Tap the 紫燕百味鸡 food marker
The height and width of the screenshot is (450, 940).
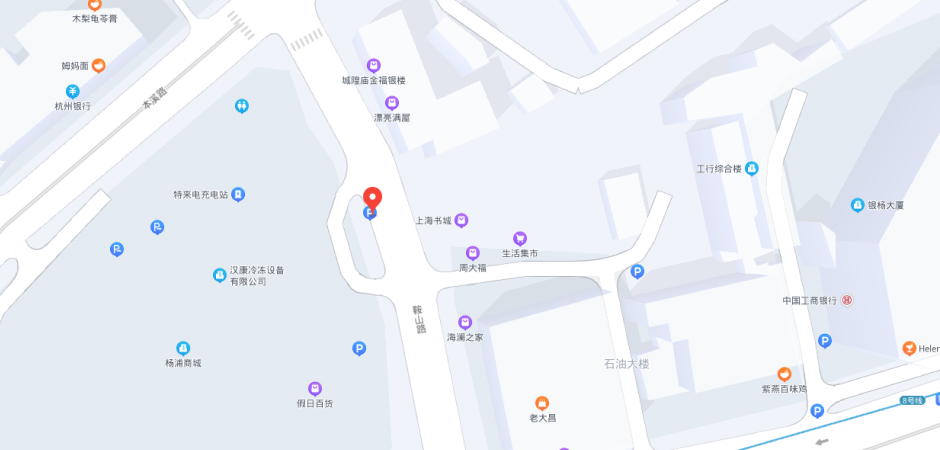[x=784, y=373]
